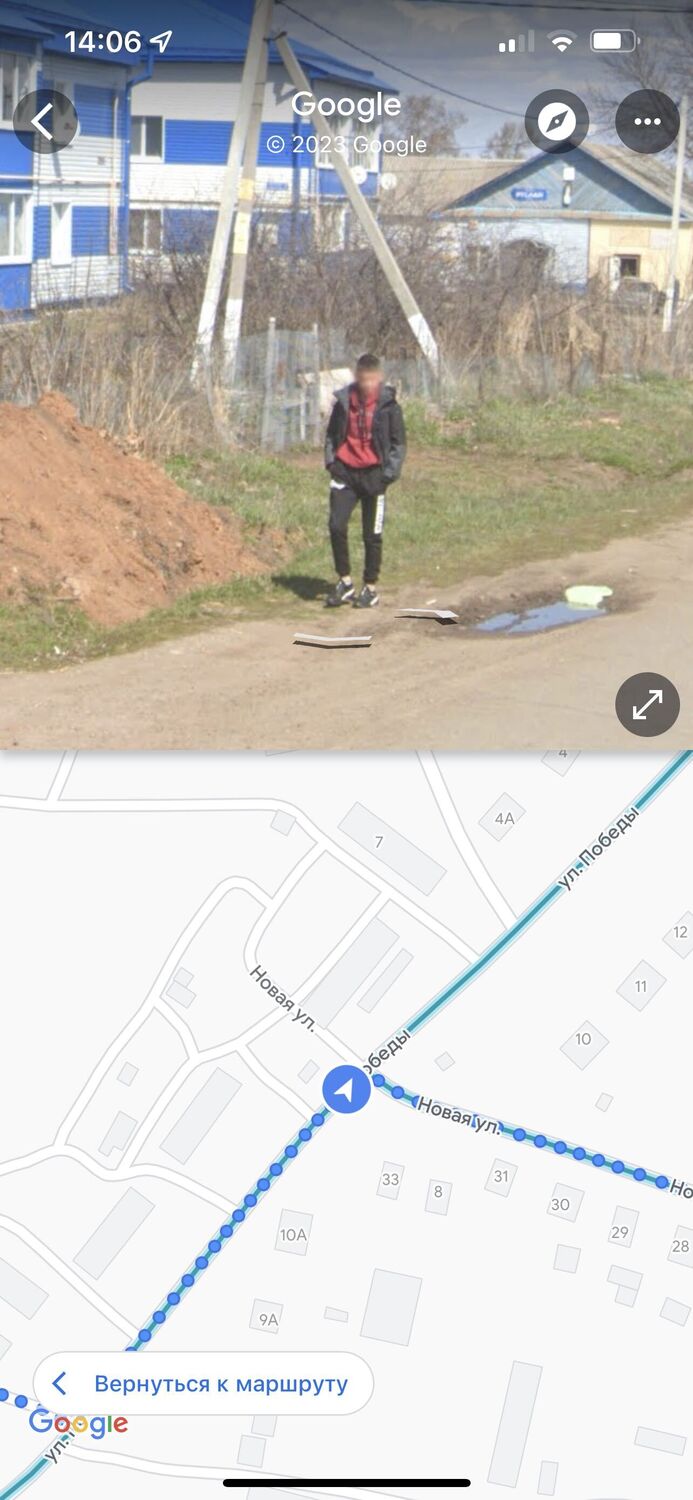Tap 'Вернуться к маршруту' button

[x=203, y=1384]
